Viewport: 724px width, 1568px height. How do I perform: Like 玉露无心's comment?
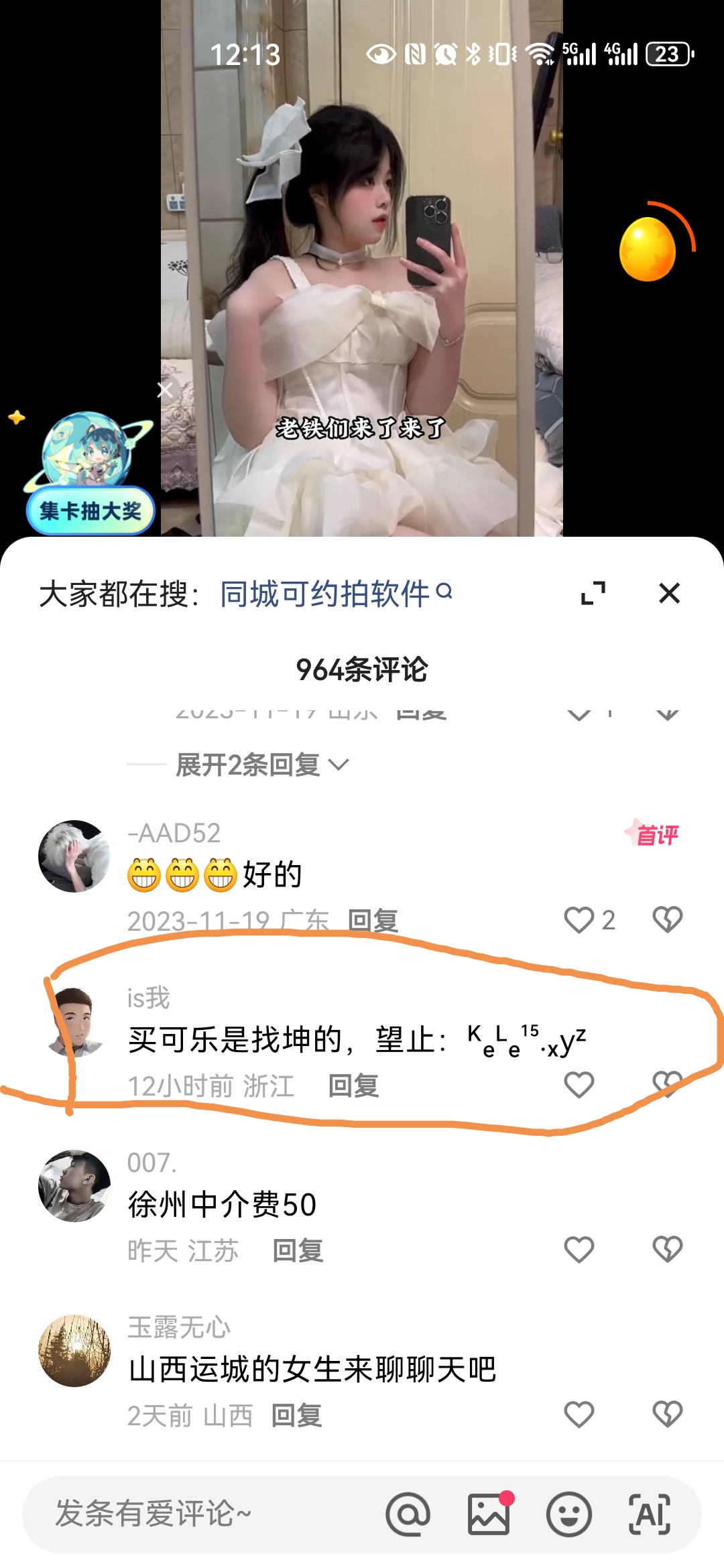click(579, 1415)
